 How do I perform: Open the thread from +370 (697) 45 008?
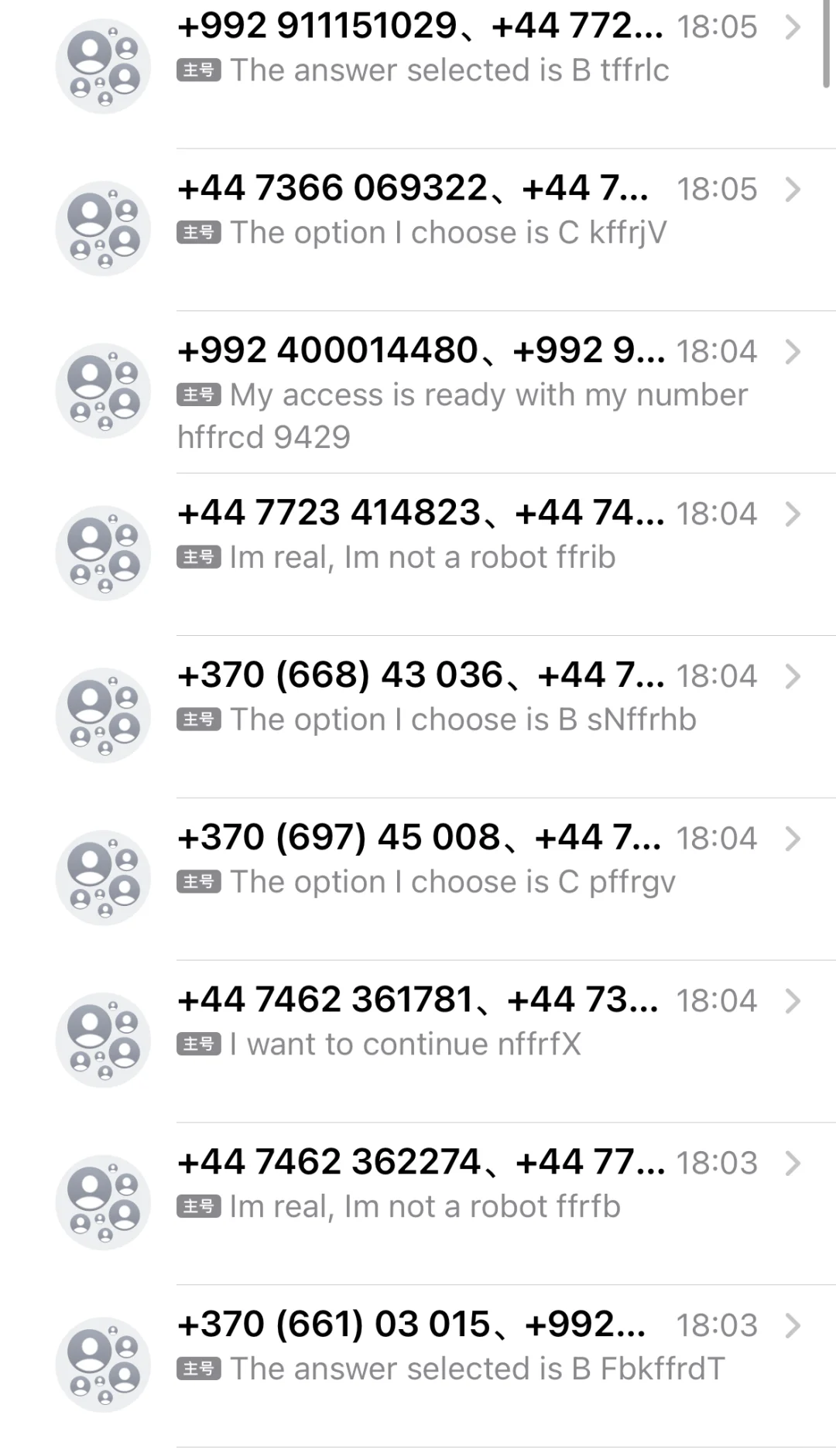point(418,879)
